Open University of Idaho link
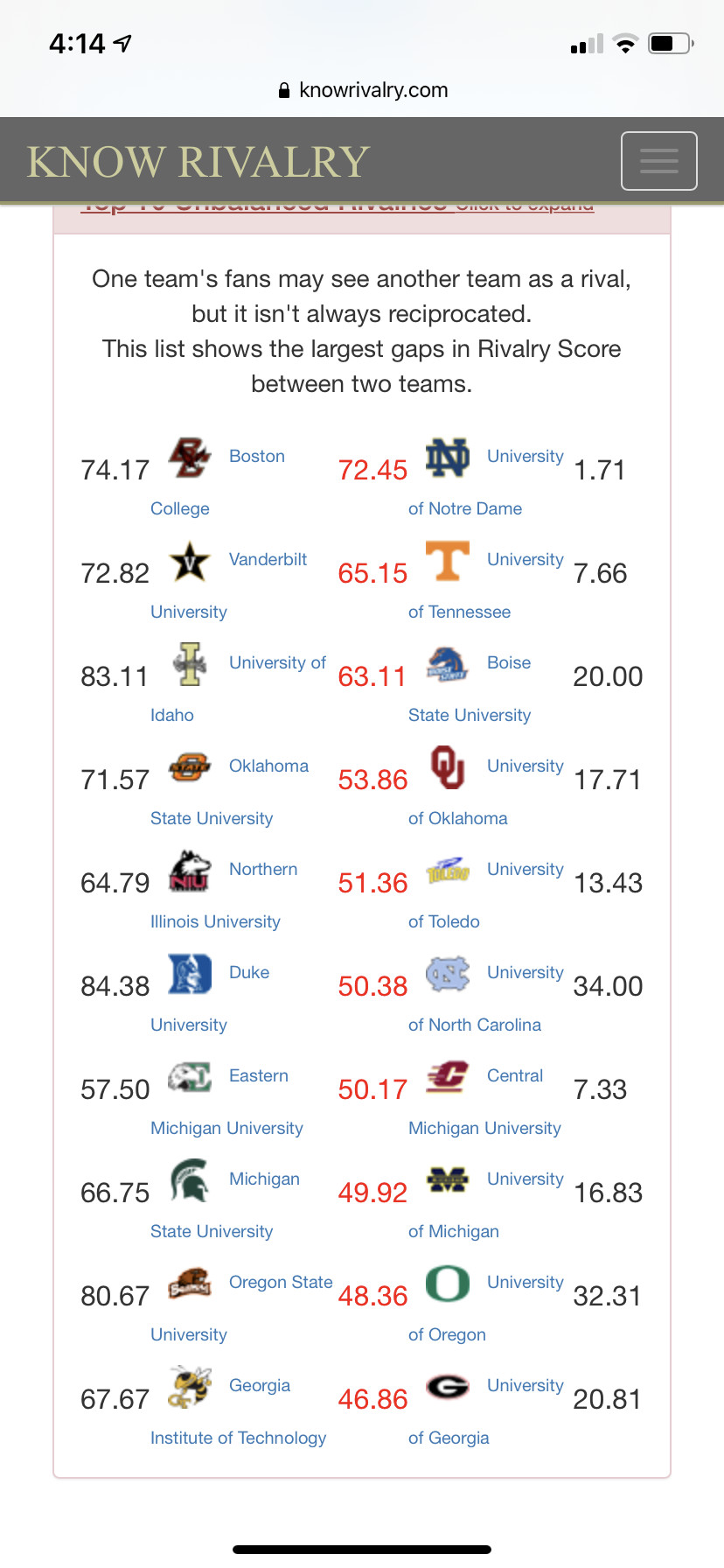 [238, 689]
